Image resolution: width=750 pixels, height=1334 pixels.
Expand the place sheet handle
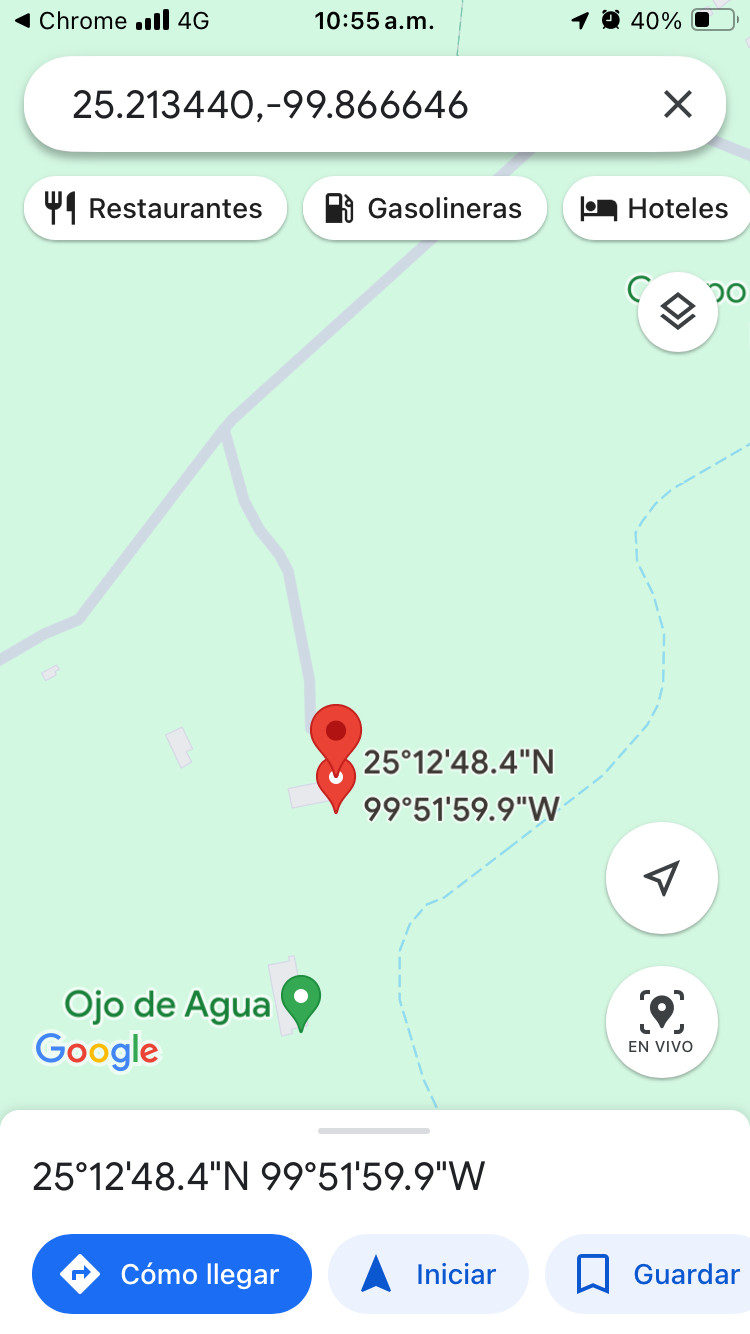(x=374, y=1131)
